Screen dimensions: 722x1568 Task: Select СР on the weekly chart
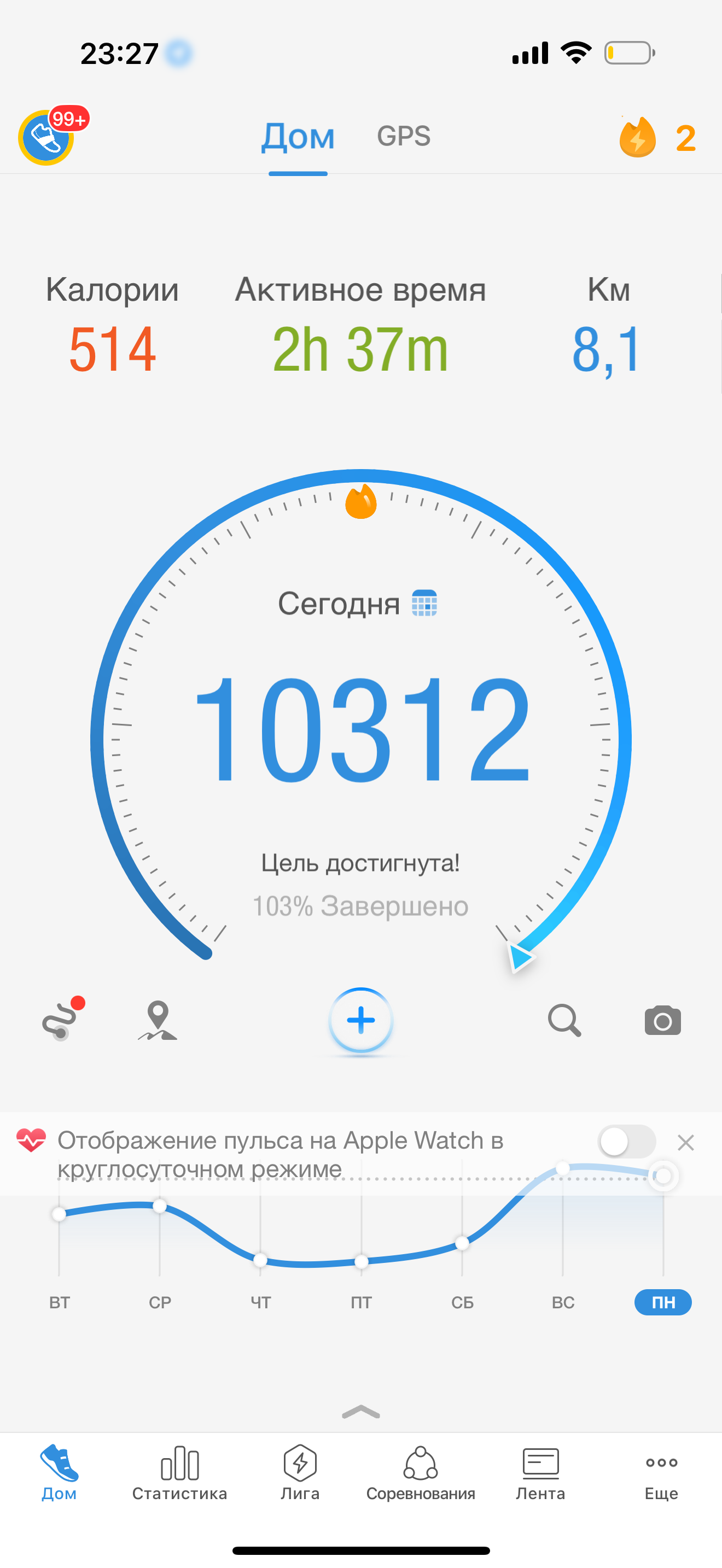coord(160,1302)
